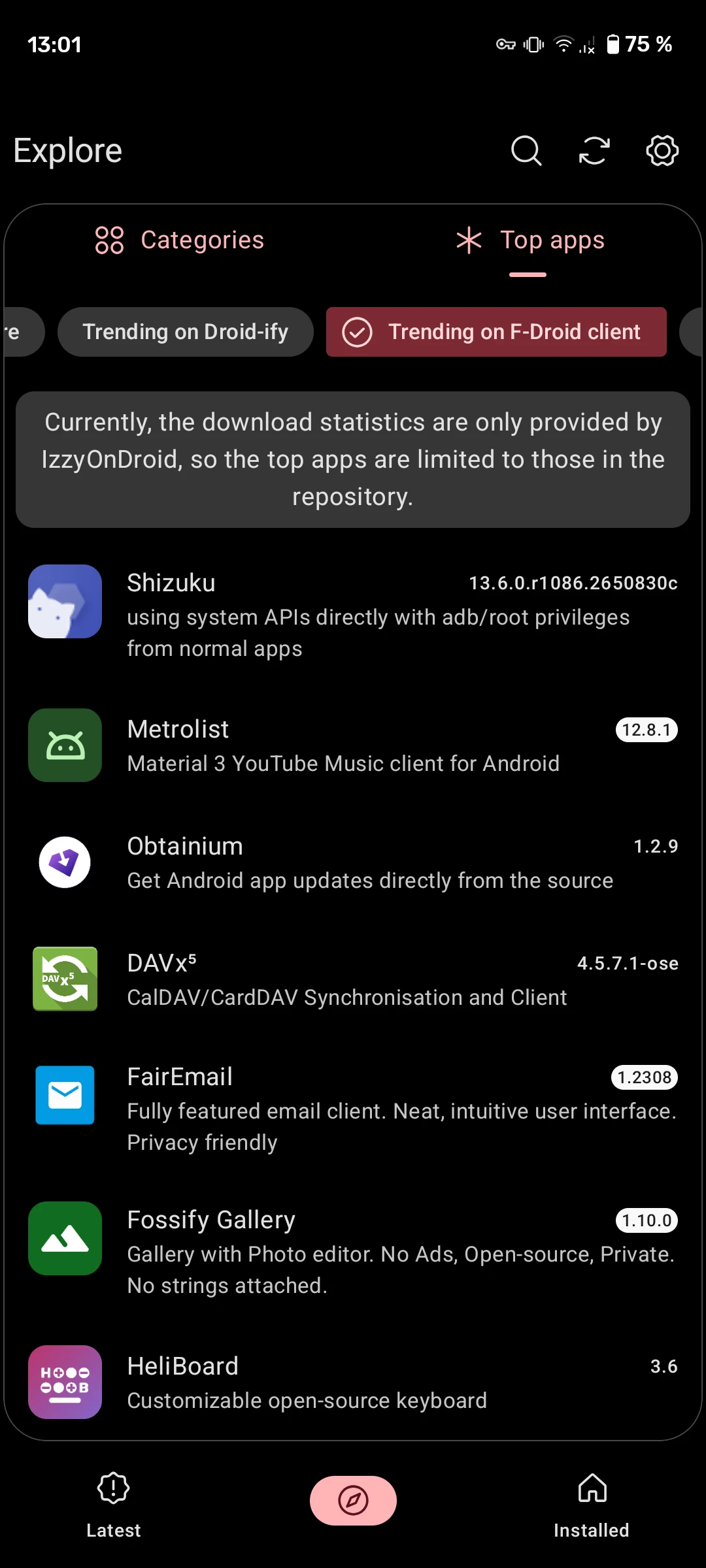Image resolution: width=706 pixels, height=1568 pixels.
Task: Tap the Trending on F-Droid client chip
Action: click(496, 332)
